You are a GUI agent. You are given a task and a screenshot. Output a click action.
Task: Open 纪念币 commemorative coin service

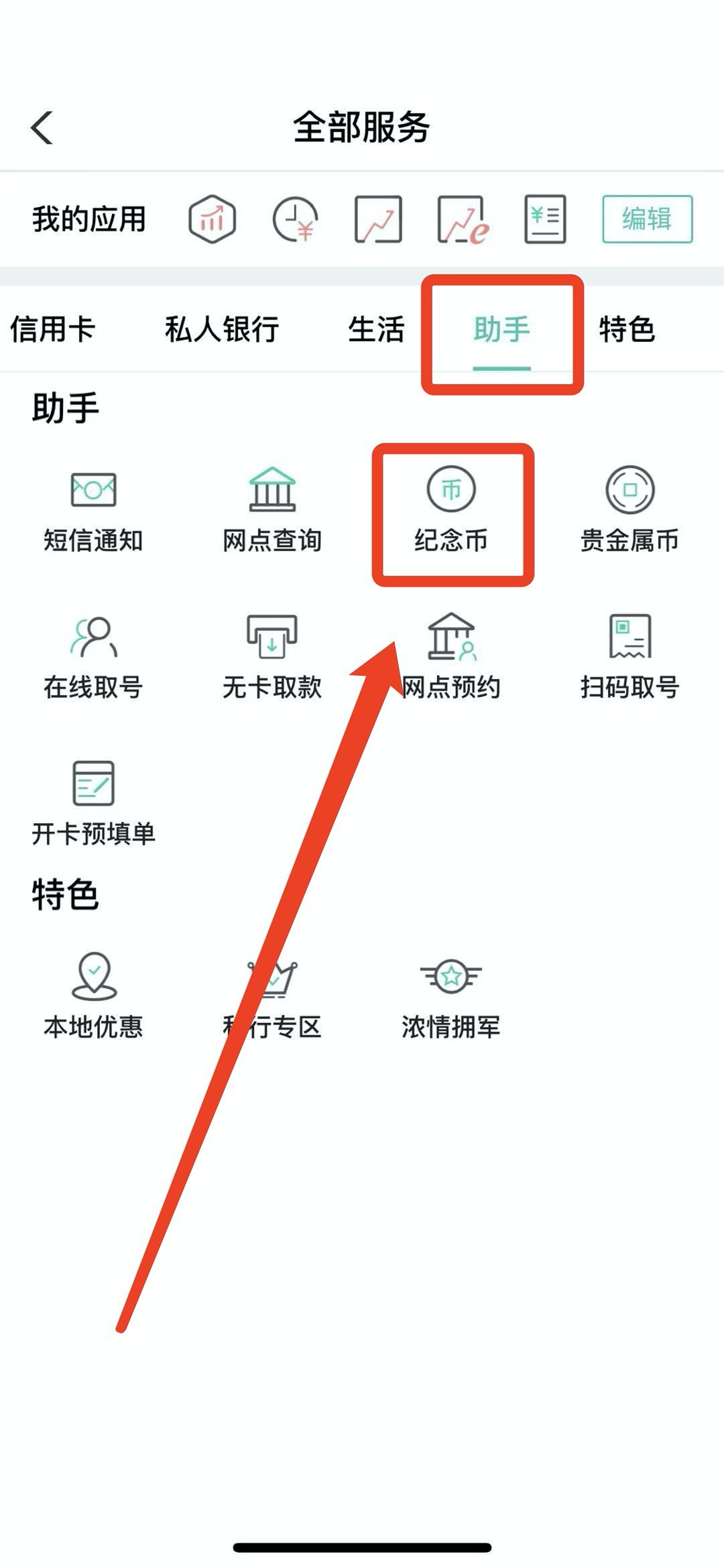[451, 511]
